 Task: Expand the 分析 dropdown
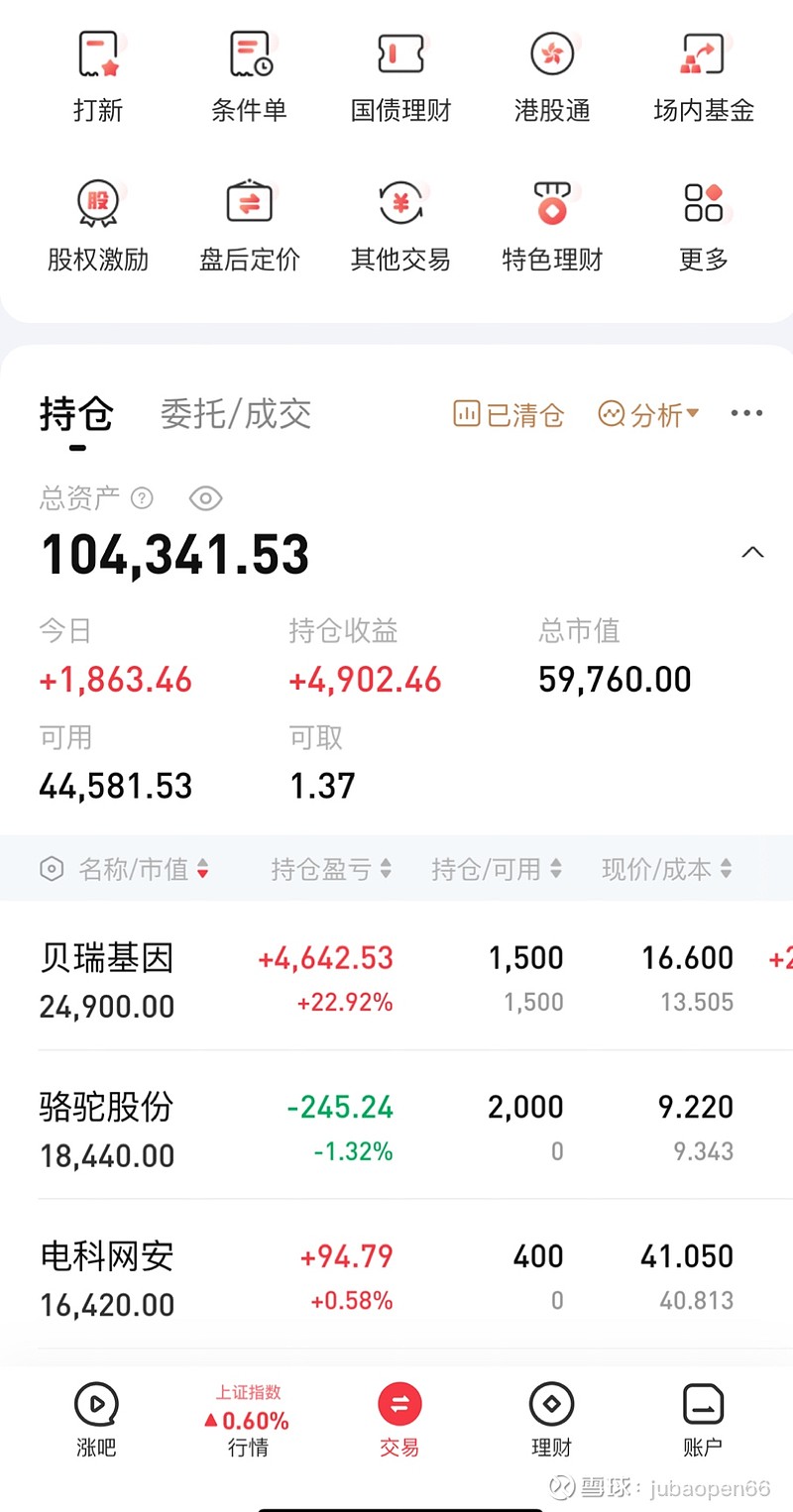pyautogui.click(x=648, y=414)
